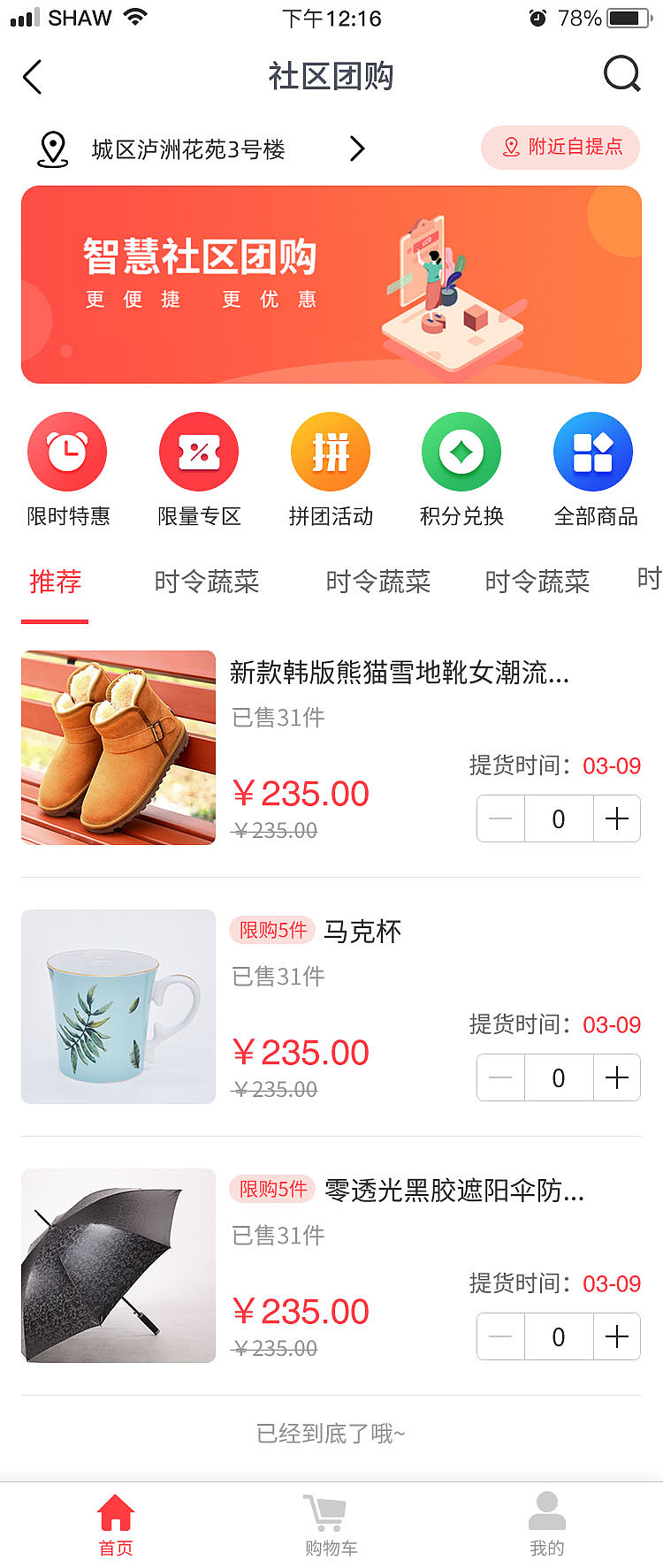The width and height of the screenshot is (663, 1568).
Task: Increase the 马克杯 quantity with plus button
Action: tap(616, 1077)
